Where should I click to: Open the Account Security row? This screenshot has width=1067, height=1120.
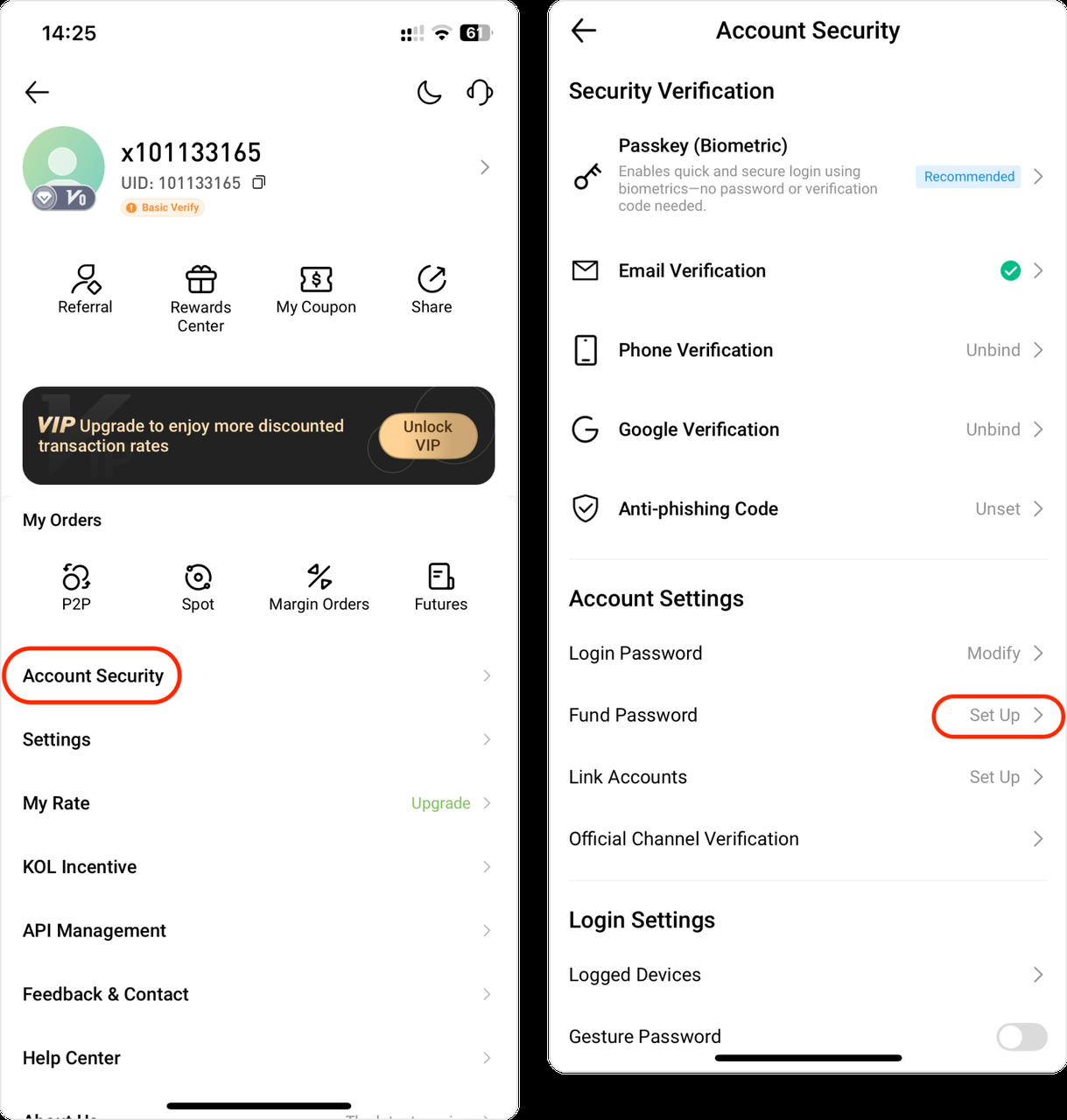(x=94, y=675)
